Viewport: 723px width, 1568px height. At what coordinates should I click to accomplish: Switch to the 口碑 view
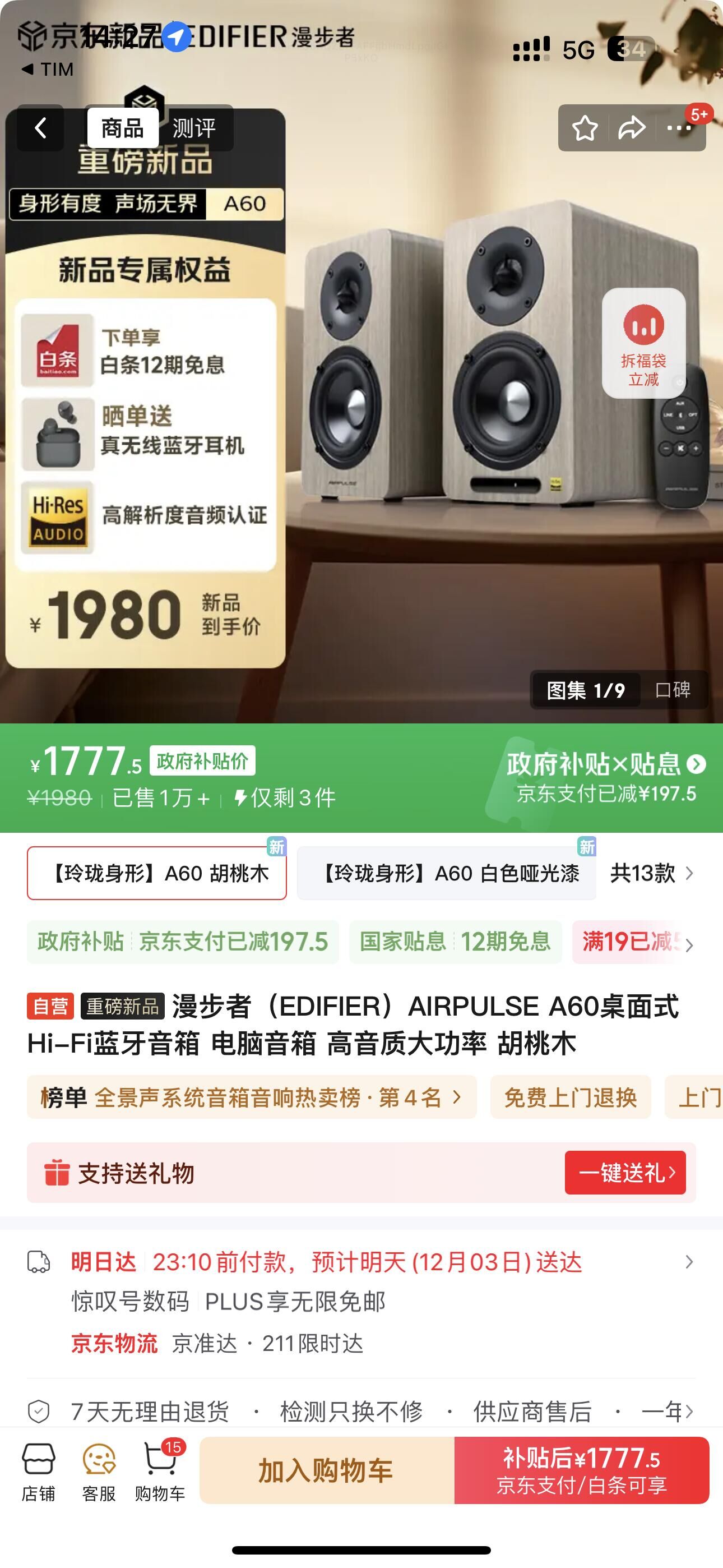click(673, 690)
